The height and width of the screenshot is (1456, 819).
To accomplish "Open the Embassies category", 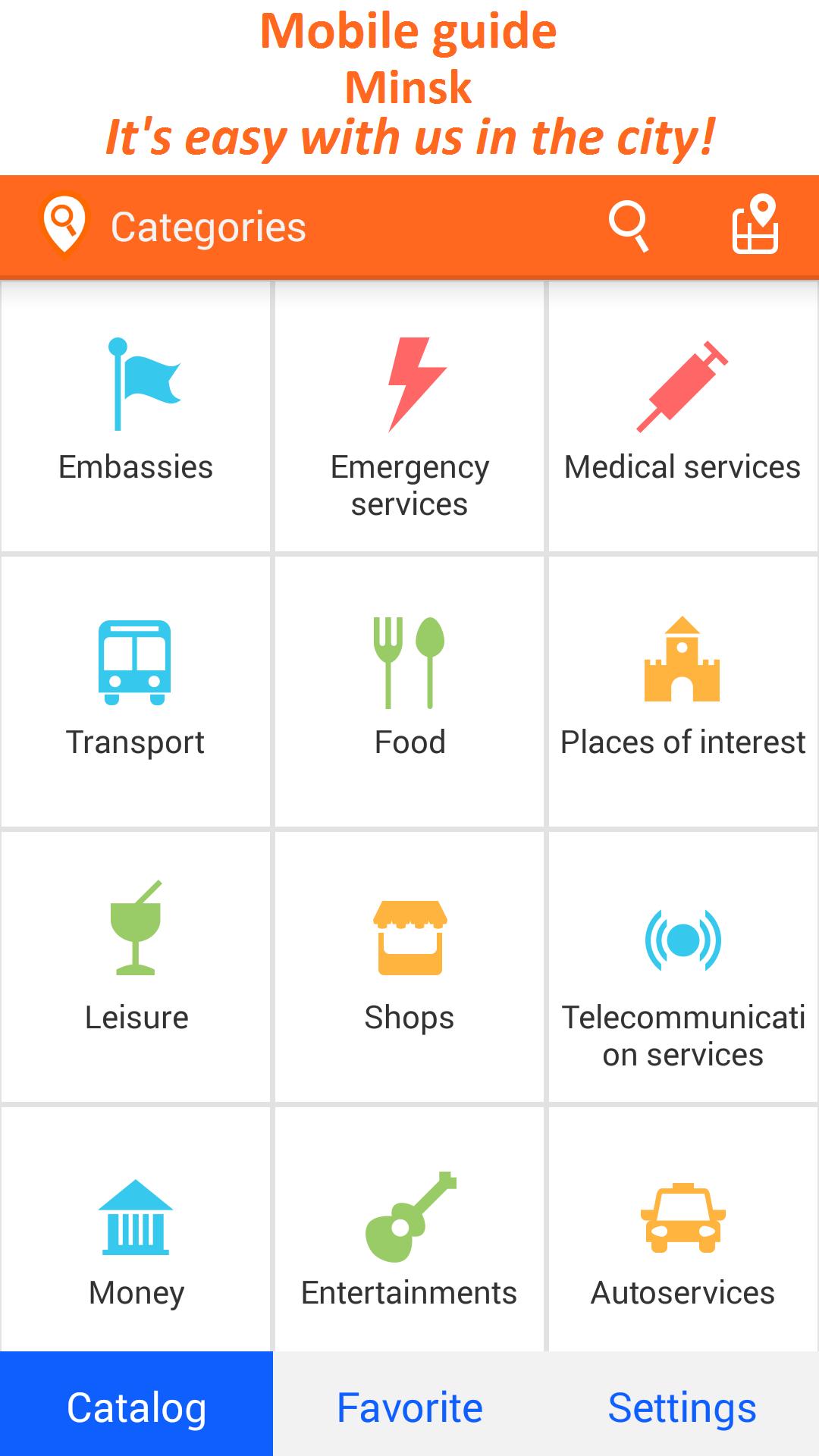I will click(x=136, y=416).
